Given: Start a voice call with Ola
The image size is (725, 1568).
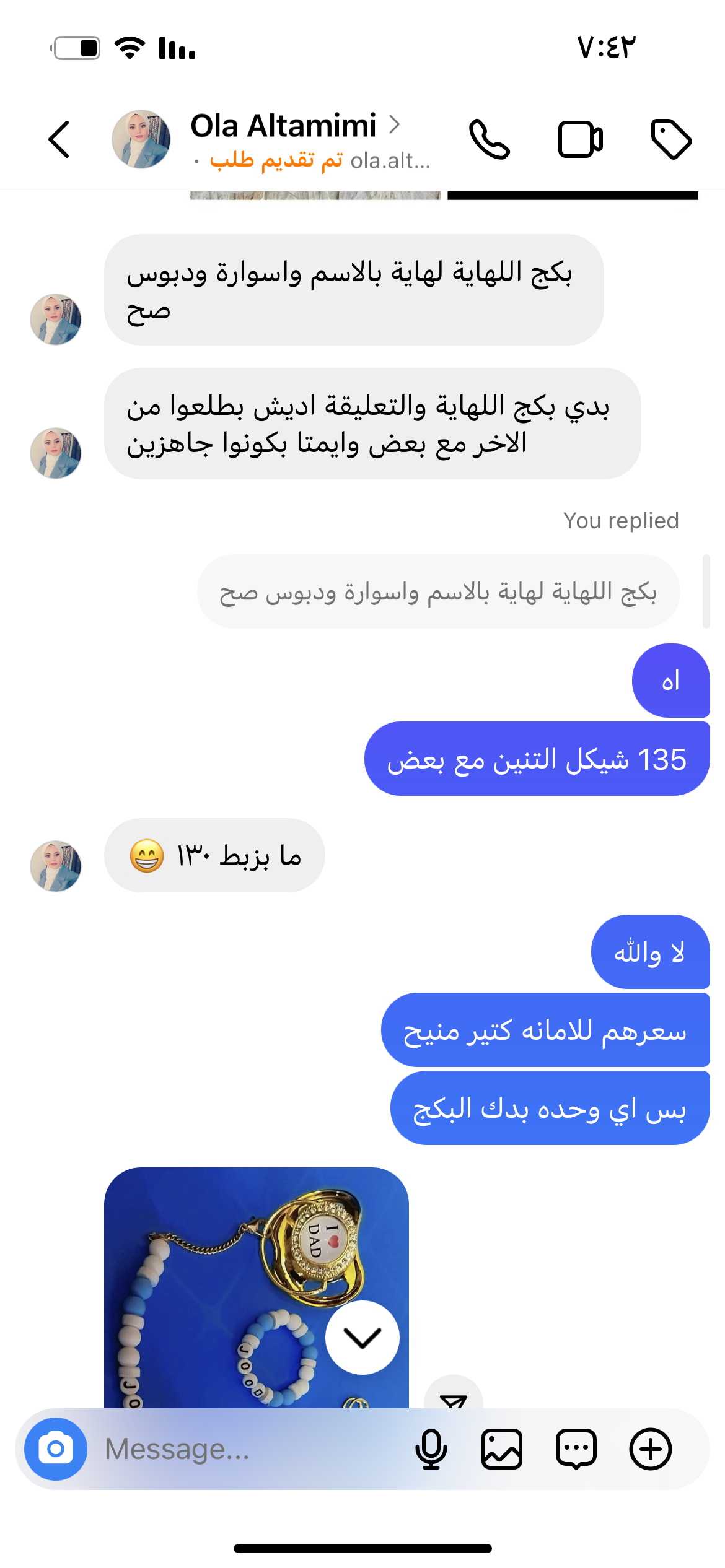Looking at the screenshot, I should point(489,139).
